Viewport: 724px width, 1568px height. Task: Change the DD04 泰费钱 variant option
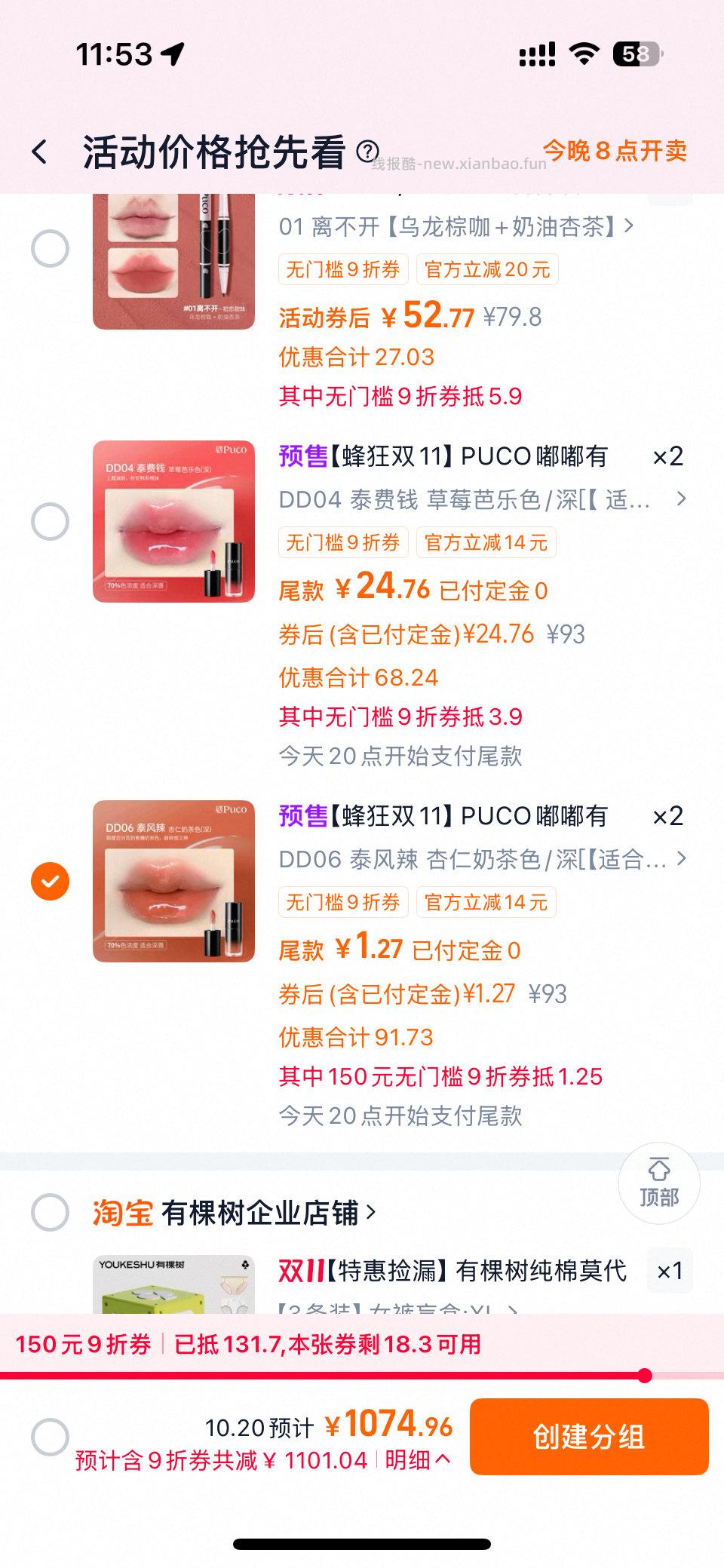pos(483,499)
